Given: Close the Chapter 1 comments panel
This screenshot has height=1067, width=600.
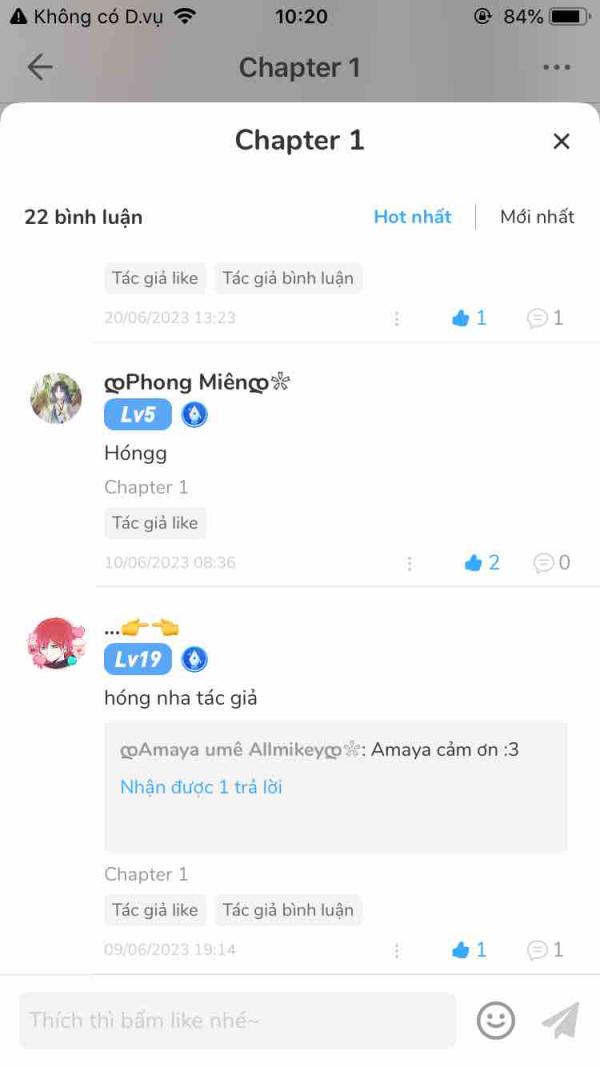Looking at the screenshot, I should tap(561, 142).
